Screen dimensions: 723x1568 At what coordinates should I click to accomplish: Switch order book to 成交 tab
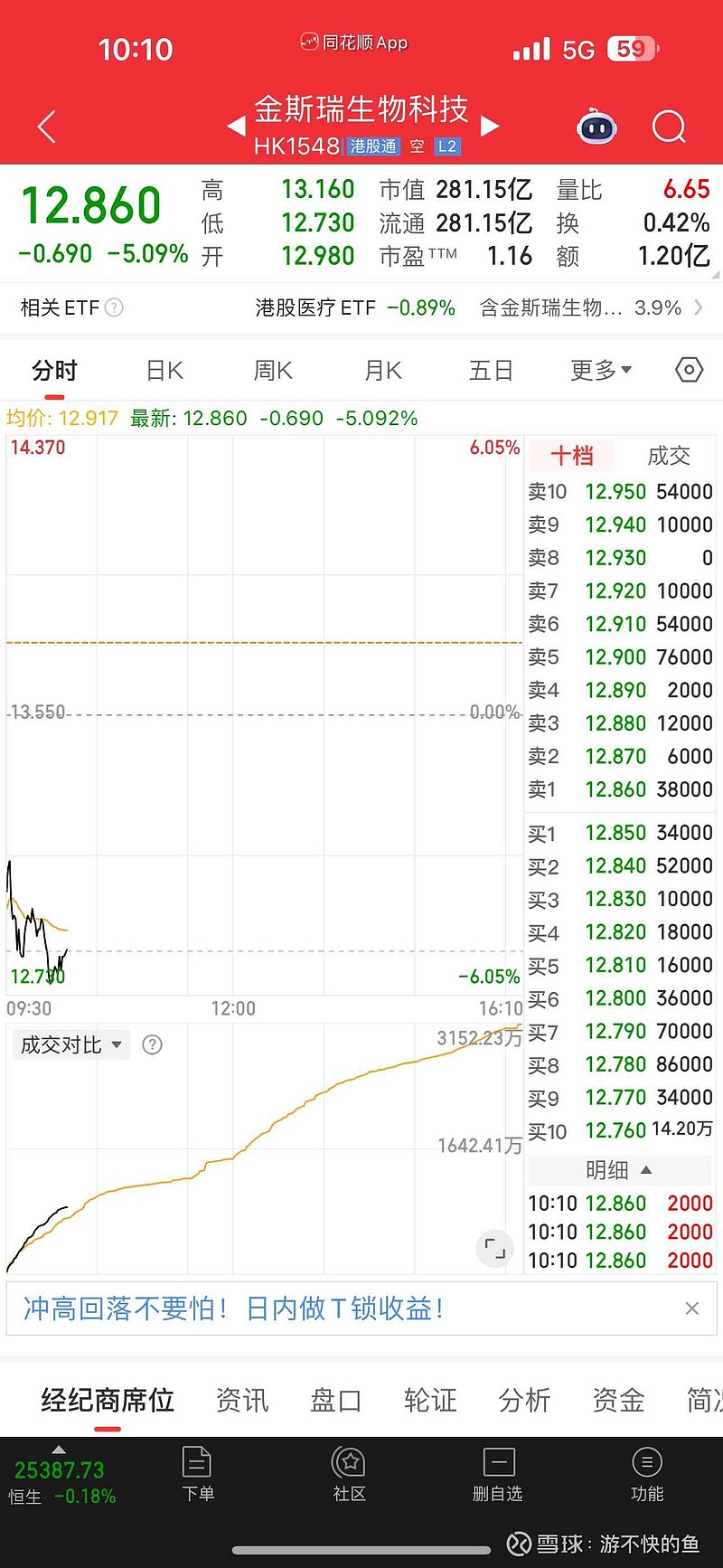pos(669,456)
